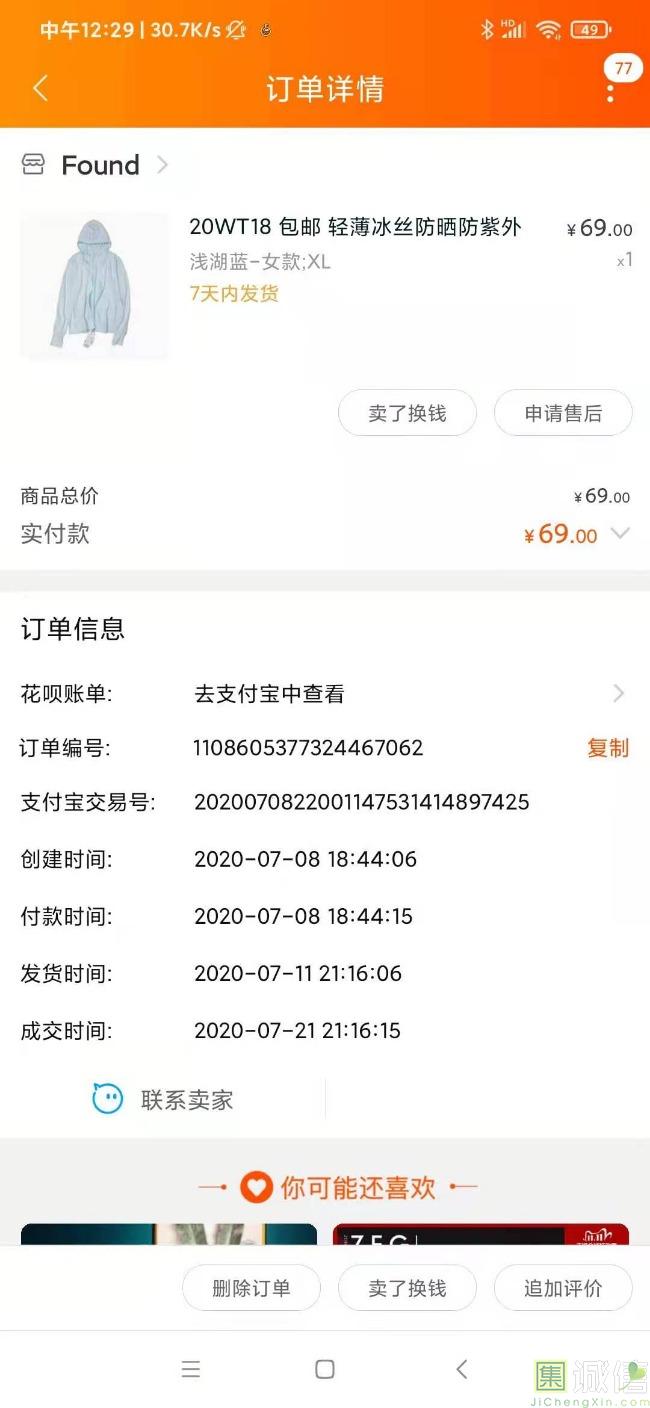Open the three-dot overflow menu
The width and height of the screenshot is (650, 1408).
point(610,92)
